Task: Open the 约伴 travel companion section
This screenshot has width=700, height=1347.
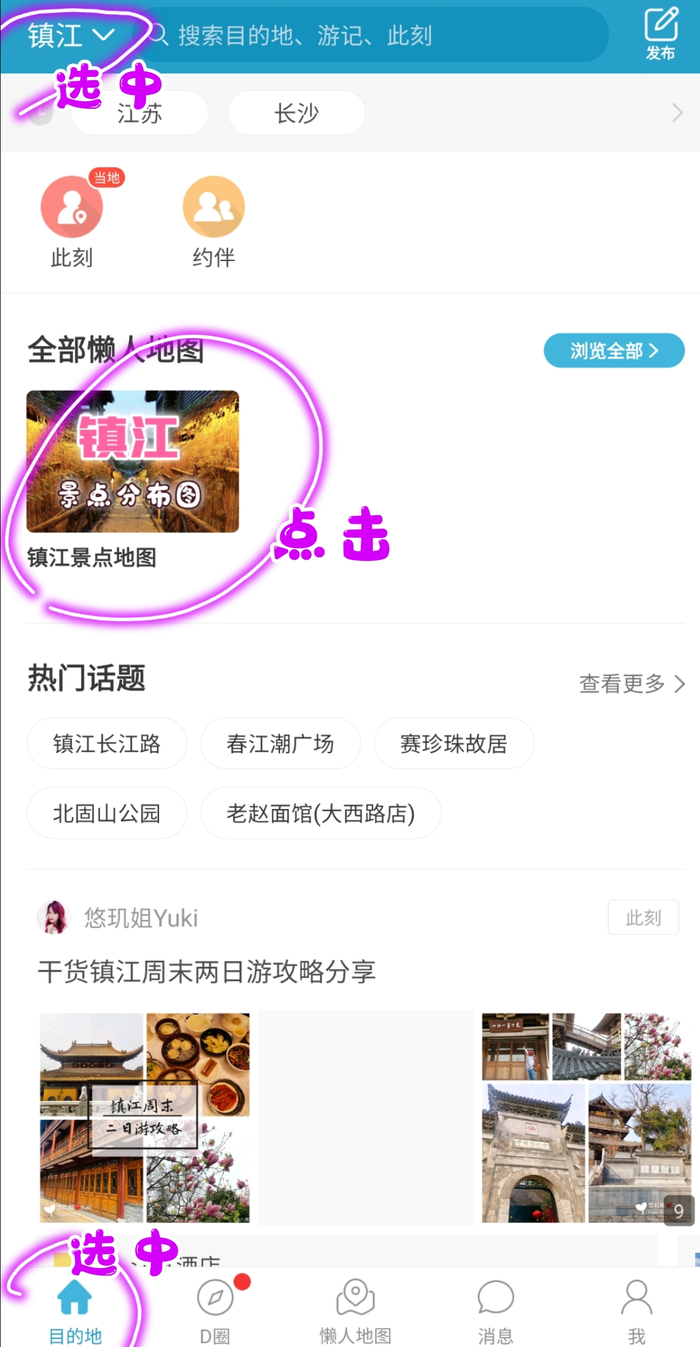Action: 213,222
